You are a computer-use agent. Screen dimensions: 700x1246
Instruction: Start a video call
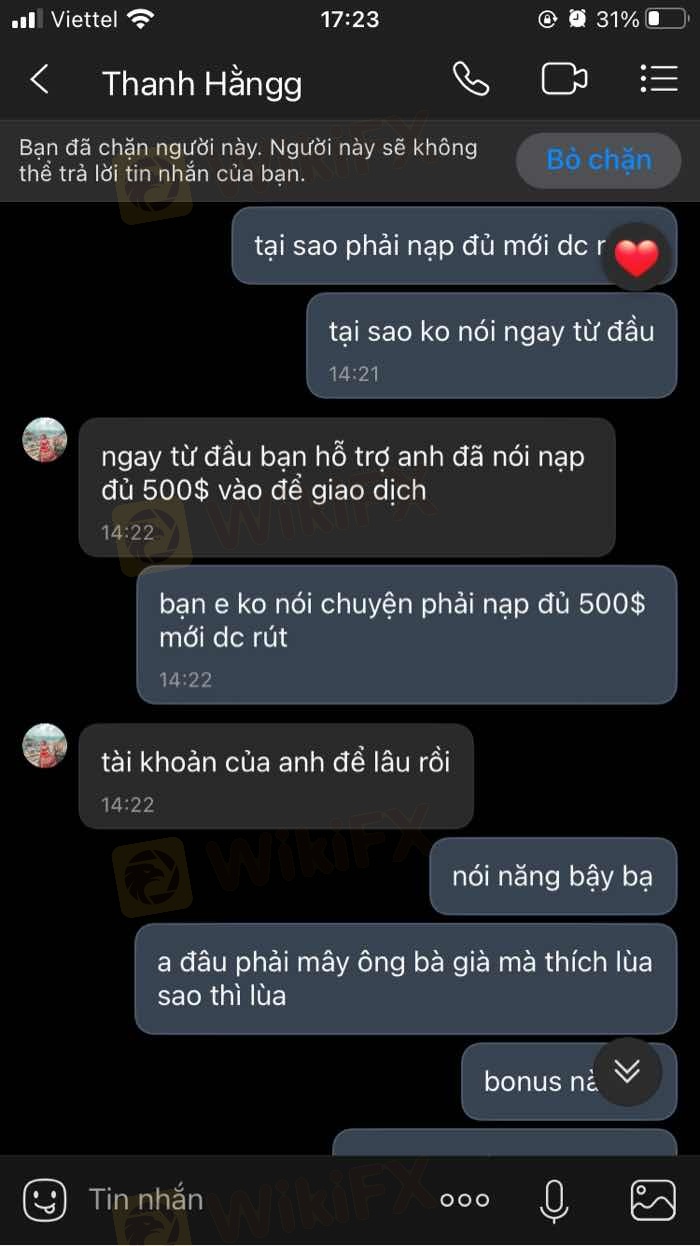pyautogui.click(x=564, y=79)
